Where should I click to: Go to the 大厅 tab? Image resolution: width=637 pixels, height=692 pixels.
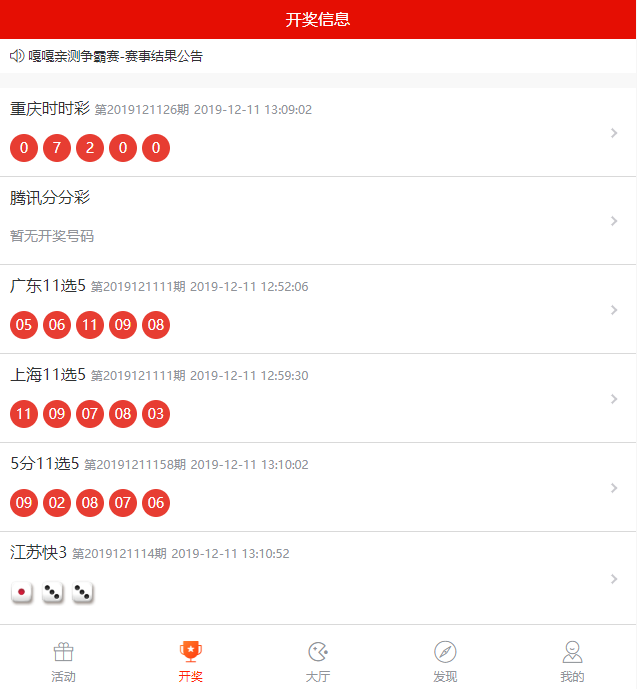click(x=318, y=661)
